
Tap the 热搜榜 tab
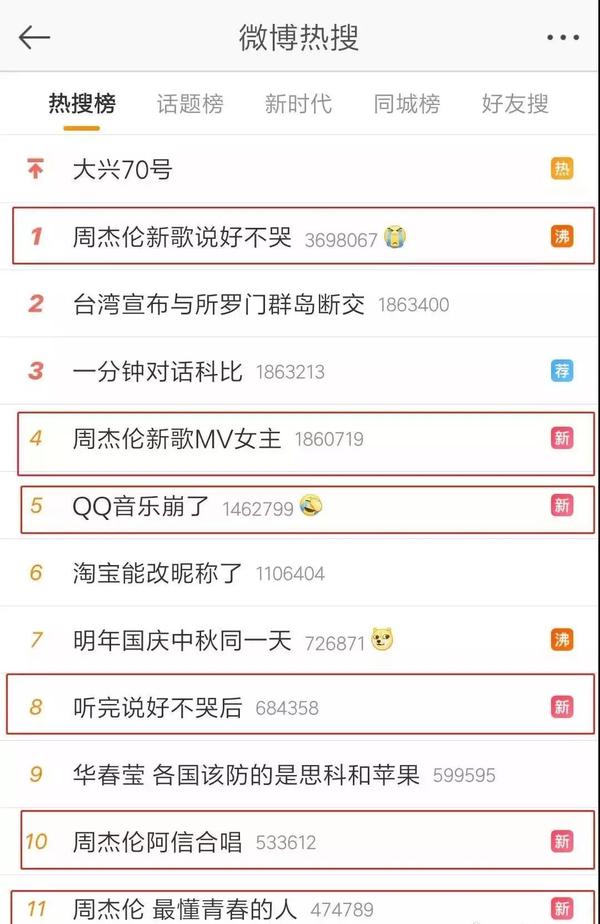click(82, 104)
